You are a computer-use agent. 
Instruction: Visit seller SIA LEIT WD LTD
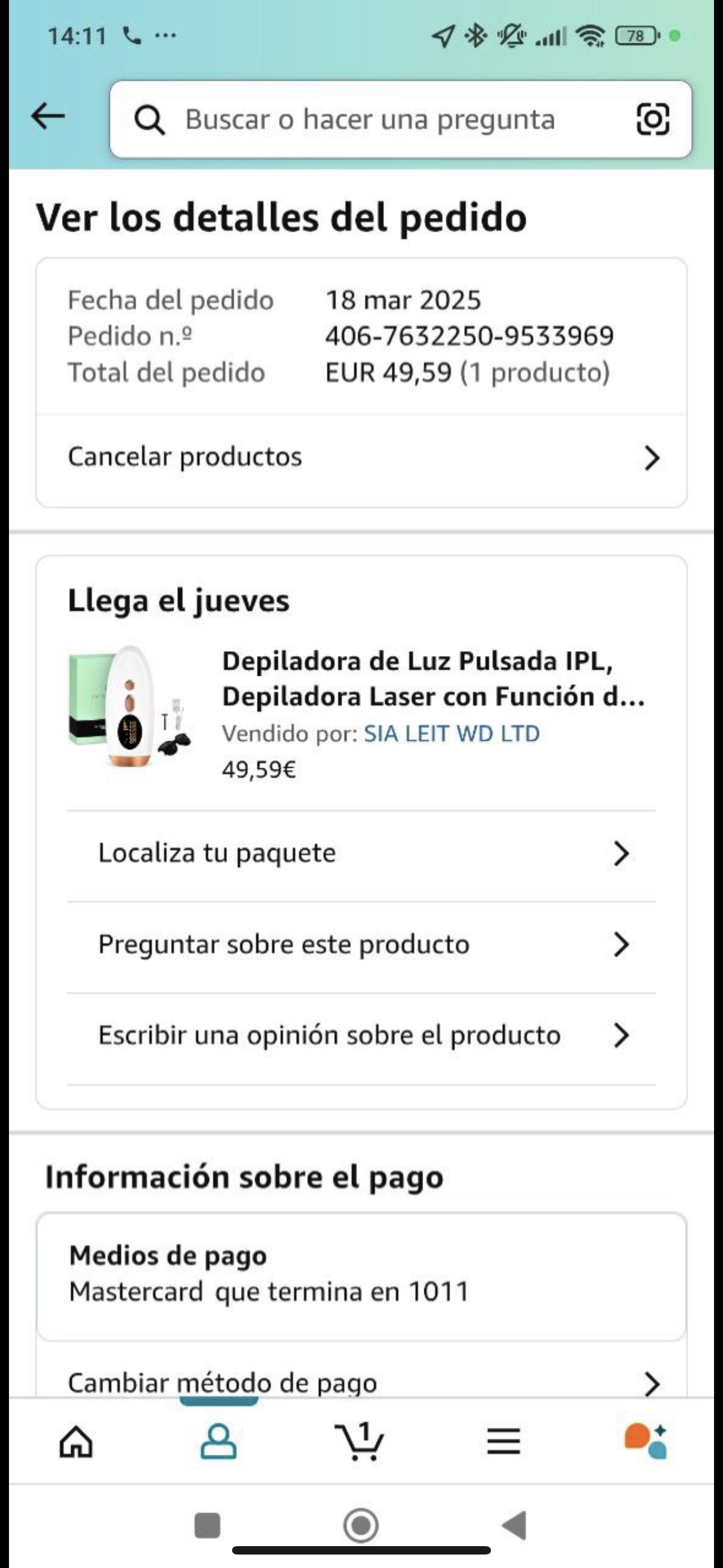coord(451,734)
